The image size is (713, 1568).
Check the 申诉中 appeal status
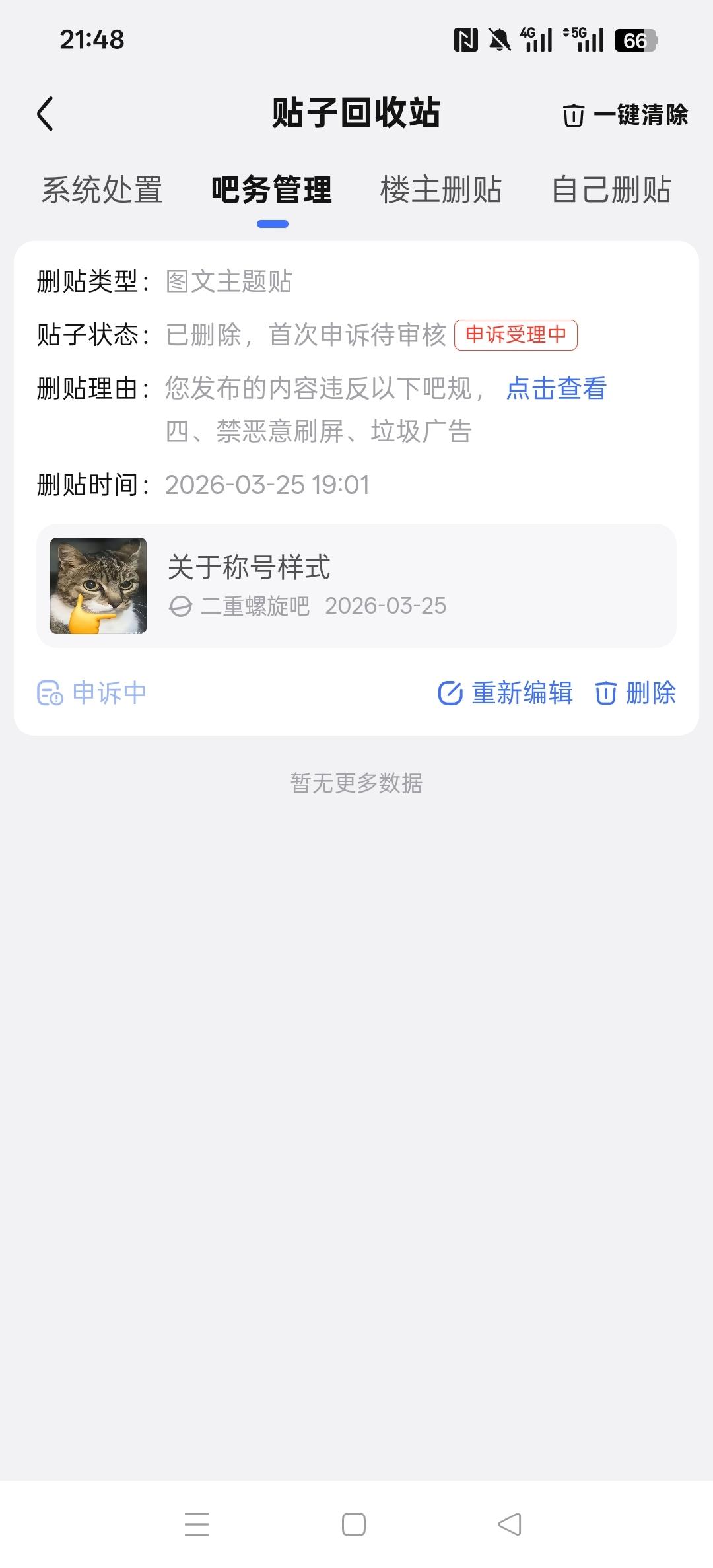click(91, 693)
